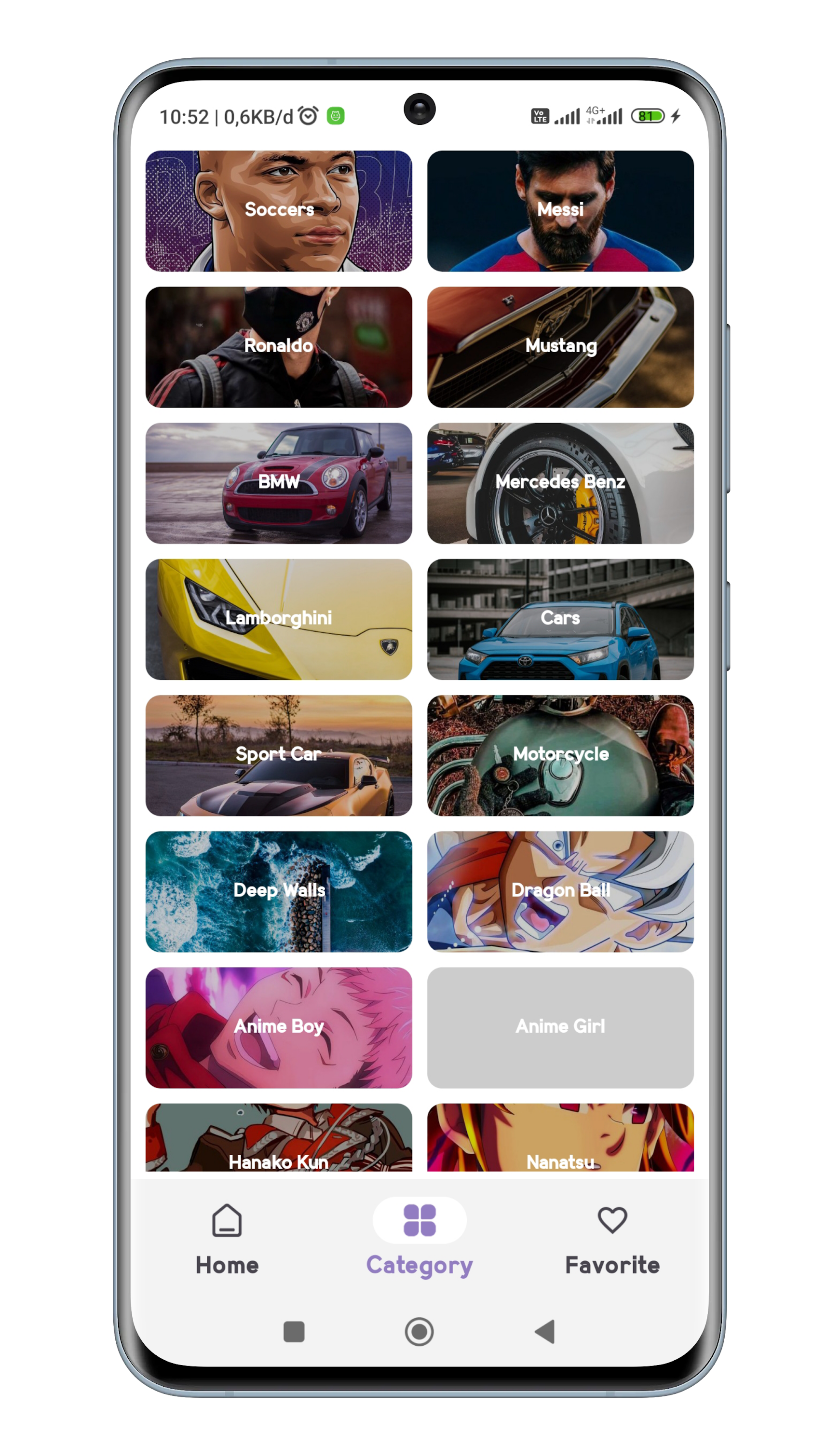This screenshot has width=840, height=1447.
Task: Open the Messi category tile
Action: 560,211
